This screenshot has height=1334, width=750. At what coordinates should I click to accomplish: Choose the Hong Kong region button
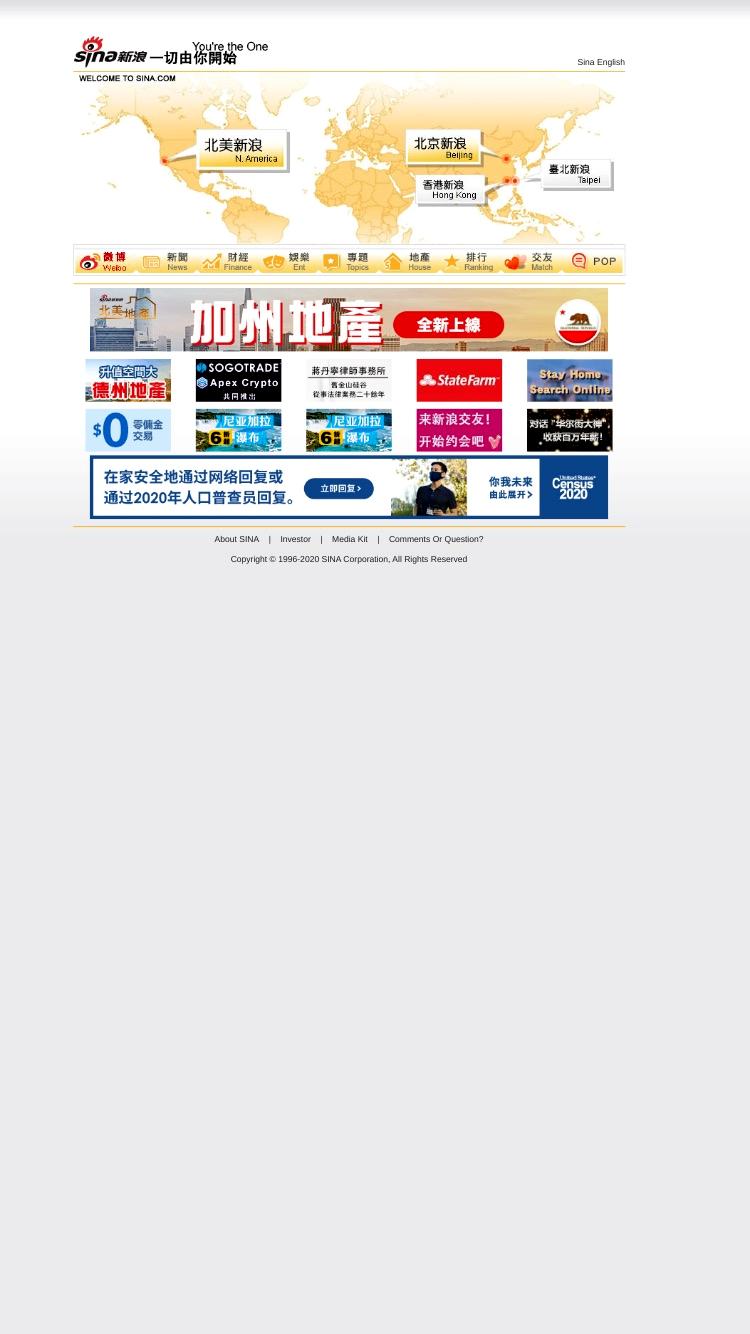[451, 189]
